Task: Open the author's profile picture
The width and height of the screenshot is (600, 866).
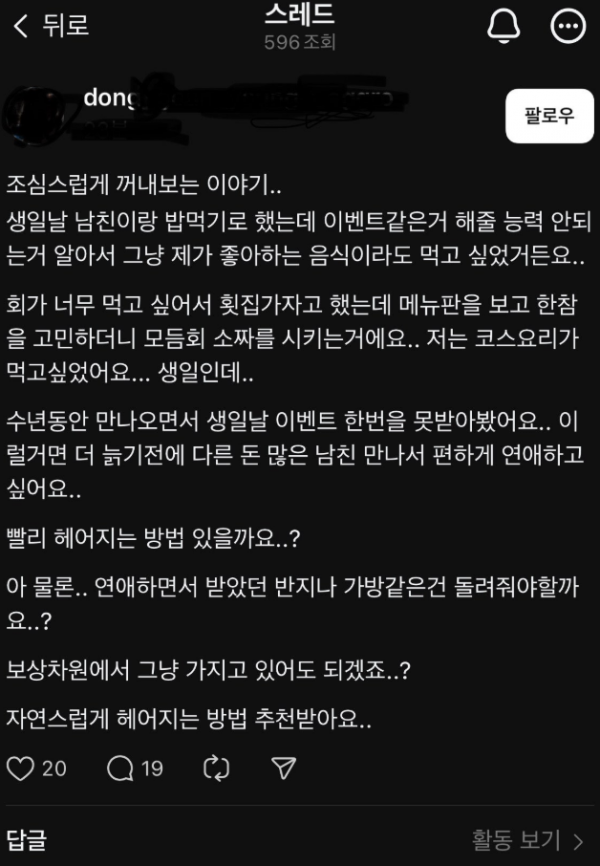Action: [38, 112]
